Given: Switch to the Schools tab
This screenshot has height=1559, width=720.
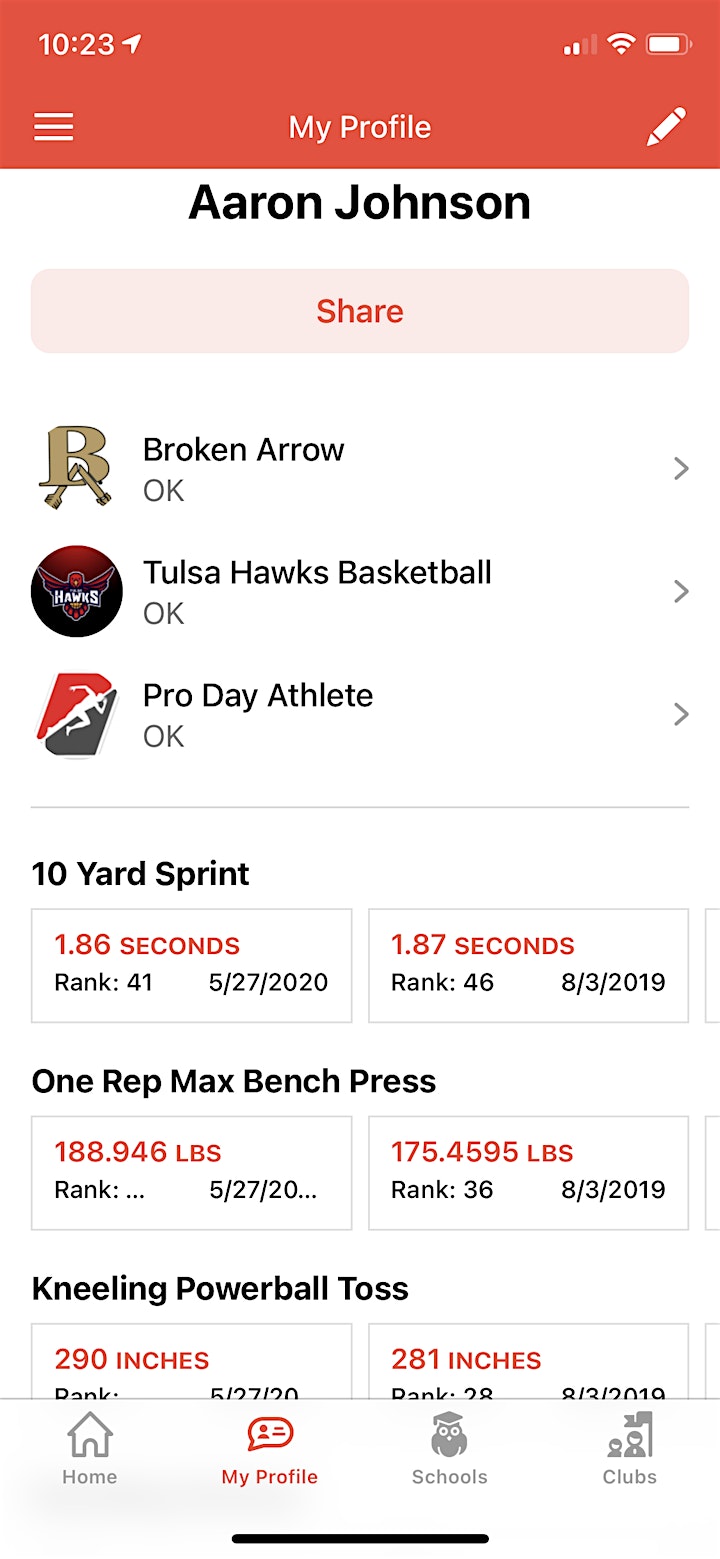Looking at the screenshot, I should pyautogui.click(x=450, y=1448).
